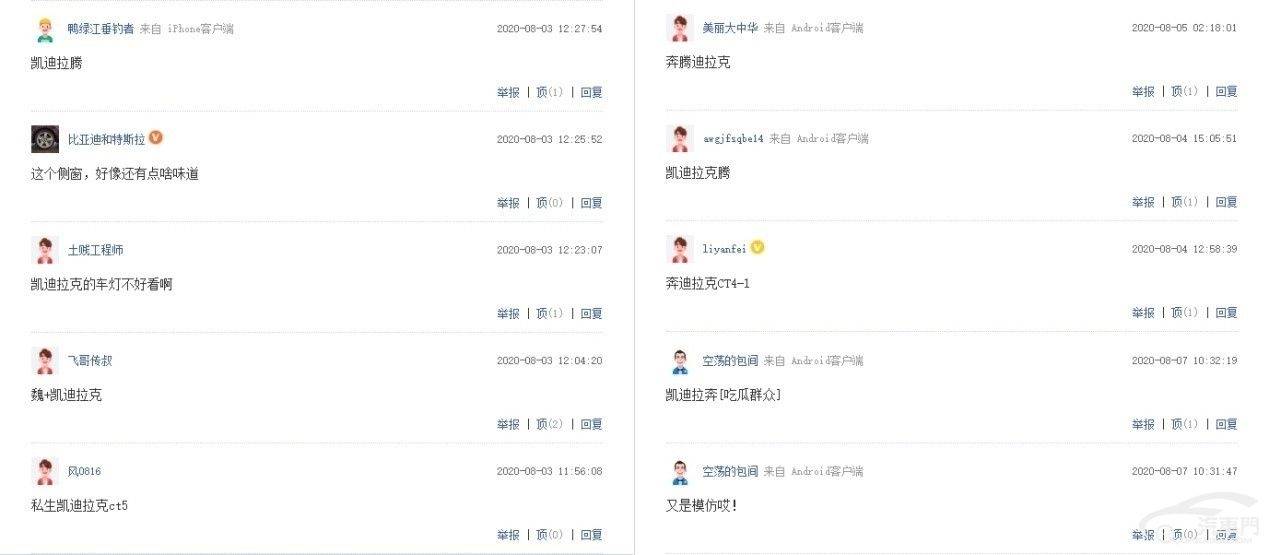The height and width of the screenshot is (555, 1269).
Task: Upvote 土贼工程师's comment about the headlights
Action: tap(549, 314)
